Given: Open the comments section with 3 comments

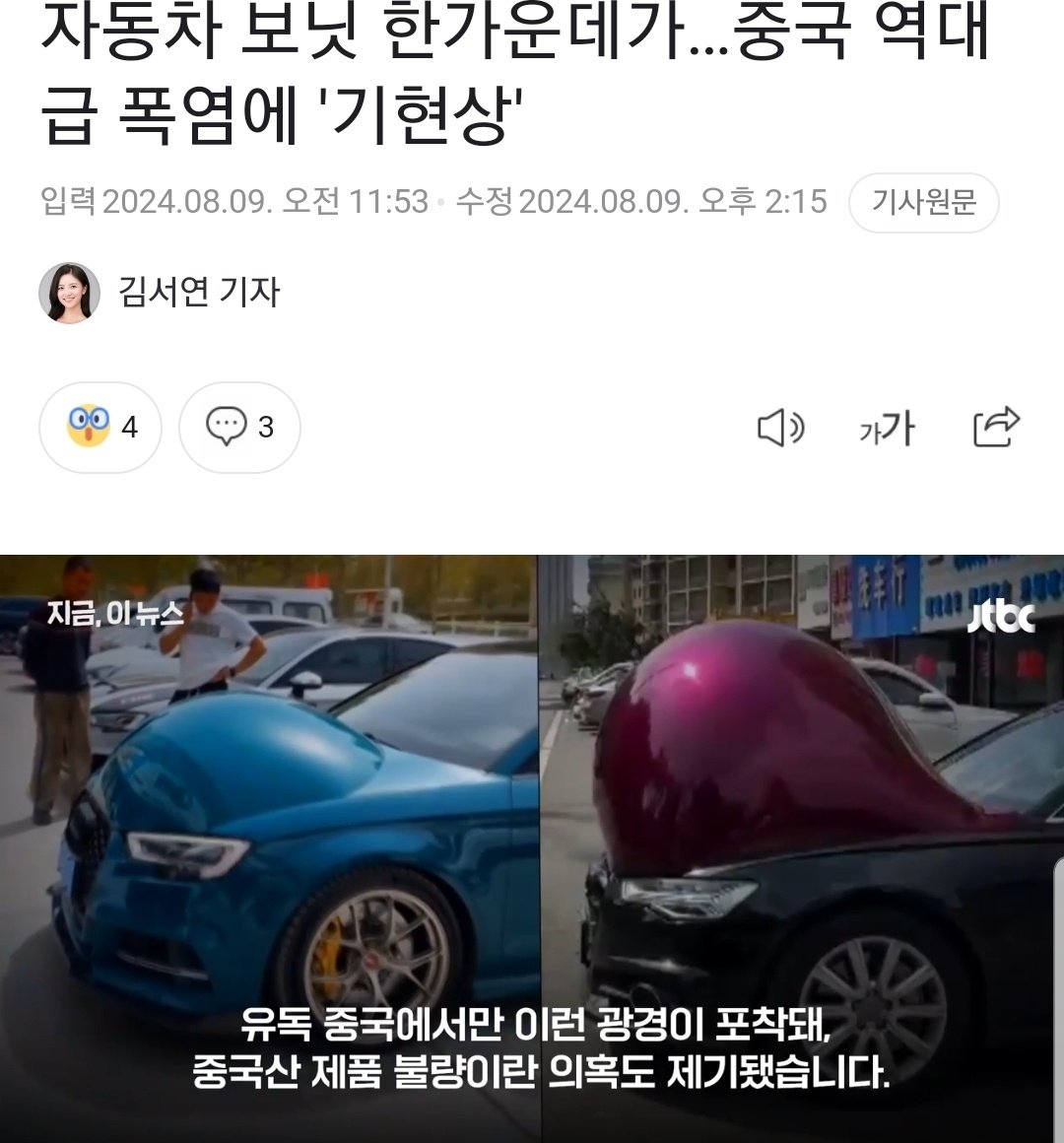Looking at the screenshot, I should click(239, 428).
